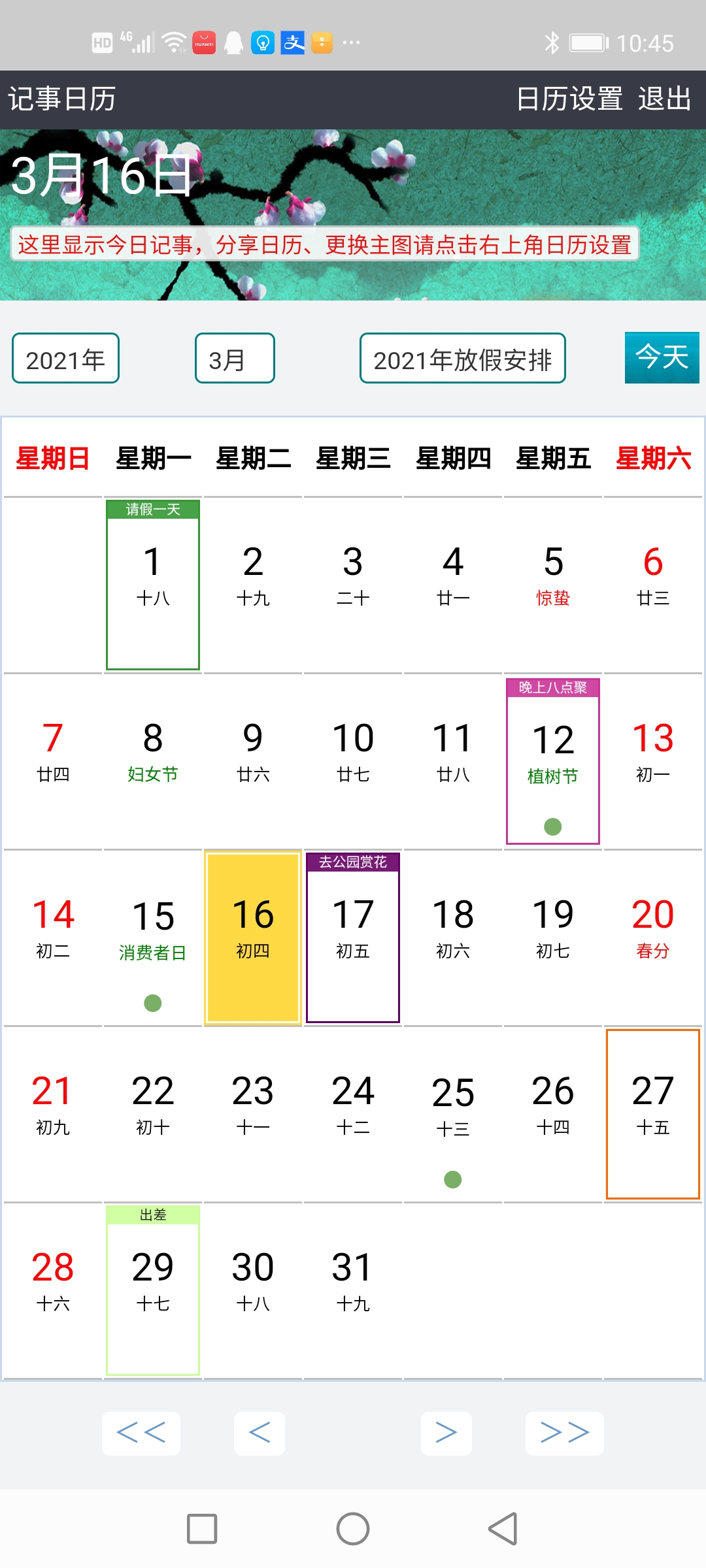This screenshot has width=706, height=1568.
Task: Go to the previous month with <
Action: coord(260,1433)
